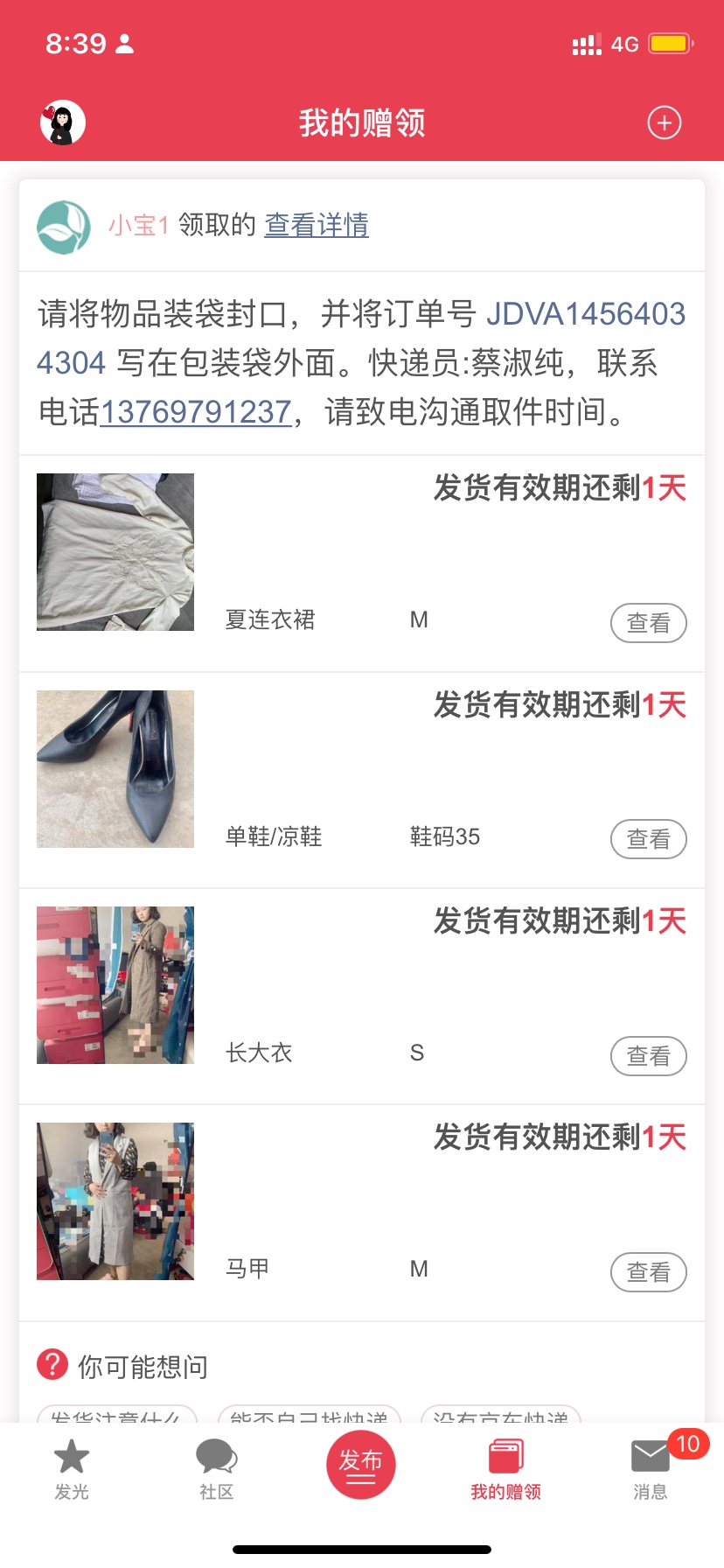Select the 我的赠领 tab

pos(505,1470)
